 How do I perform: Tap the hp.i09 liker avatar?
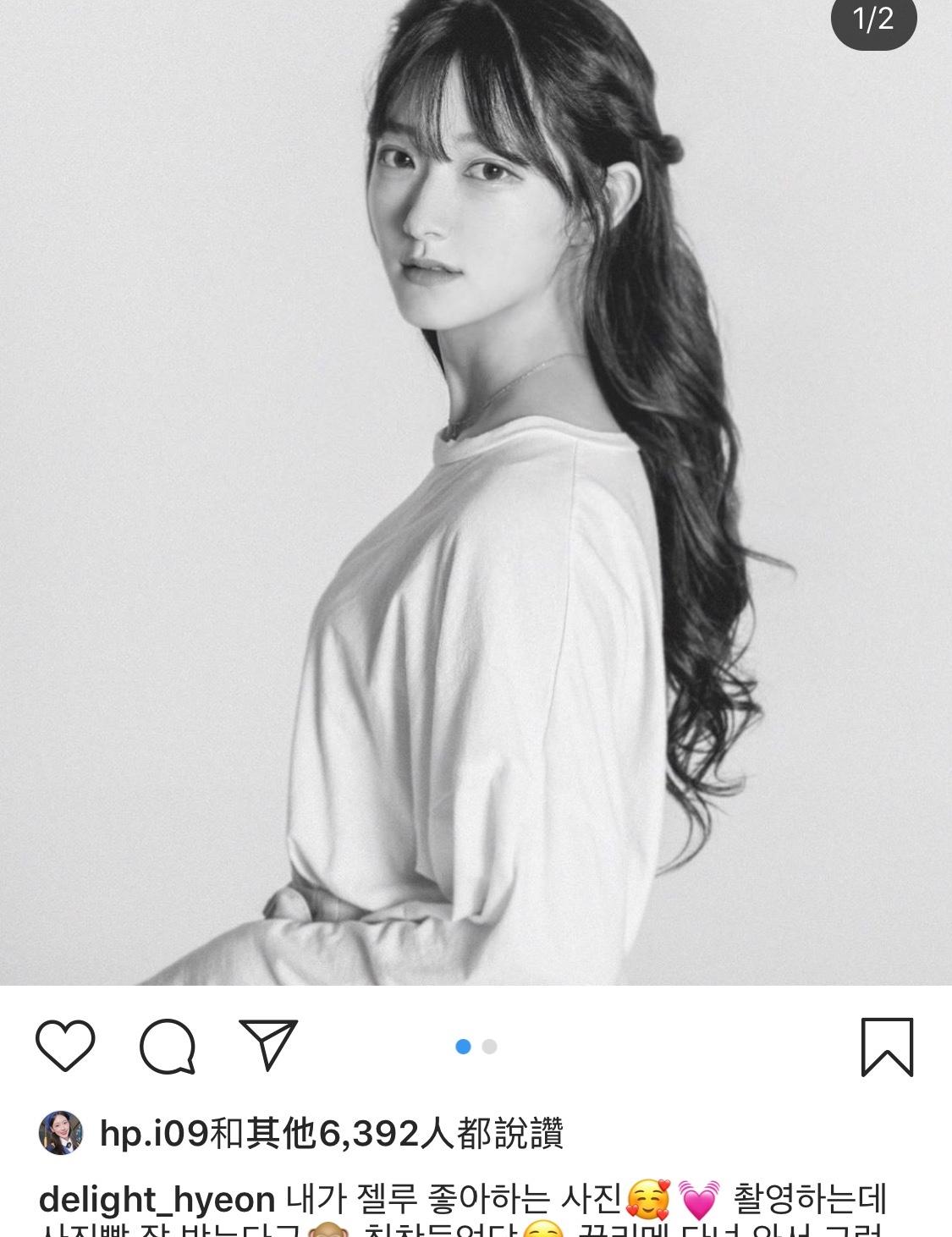pyautogui.click(x=61, y=1133)
